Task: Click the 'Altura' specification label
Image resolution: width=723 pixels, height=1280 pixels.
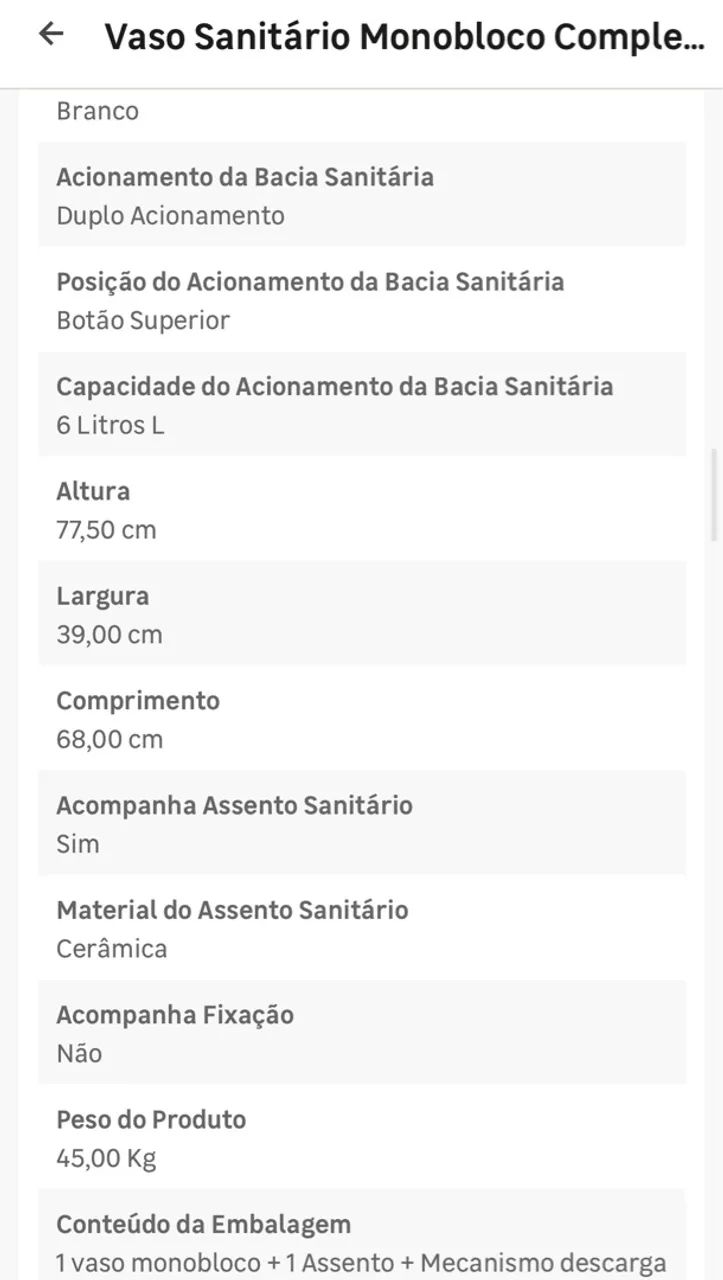Action: click(93, 492)
